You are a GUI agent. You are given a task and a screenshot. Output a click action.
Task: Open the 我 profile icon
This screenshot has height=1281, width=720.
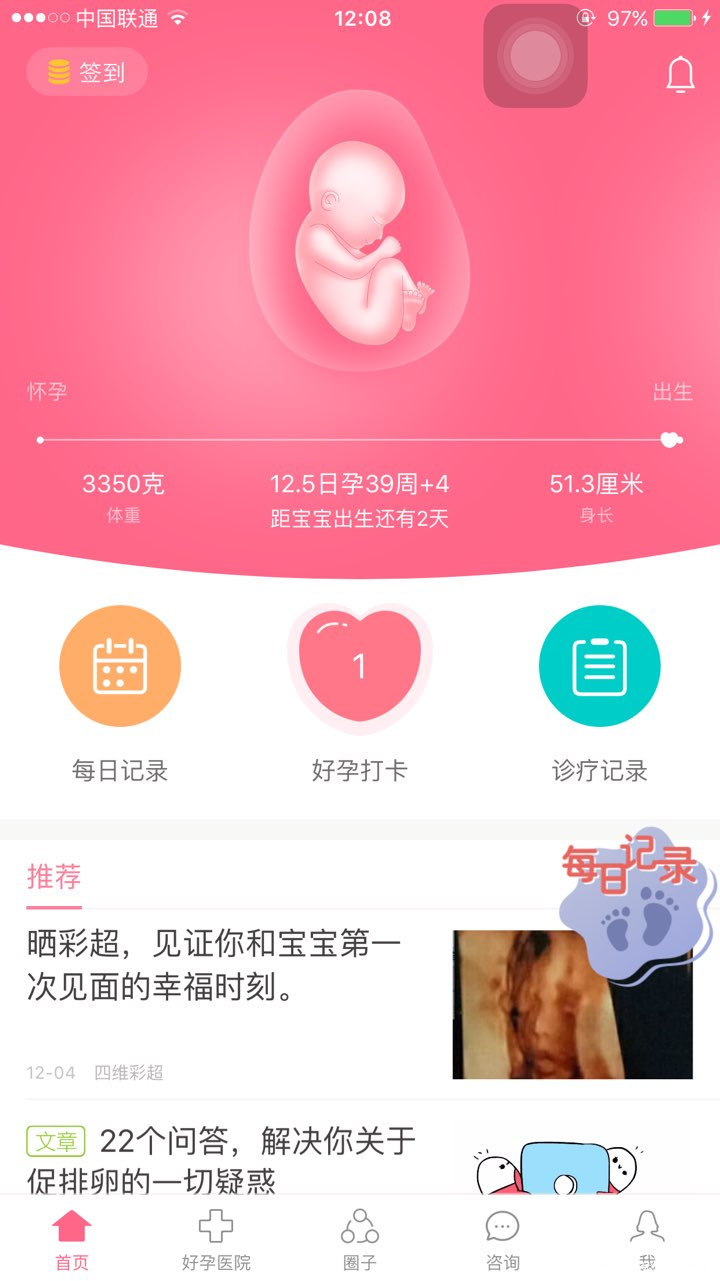click(x=647, y=1225)
